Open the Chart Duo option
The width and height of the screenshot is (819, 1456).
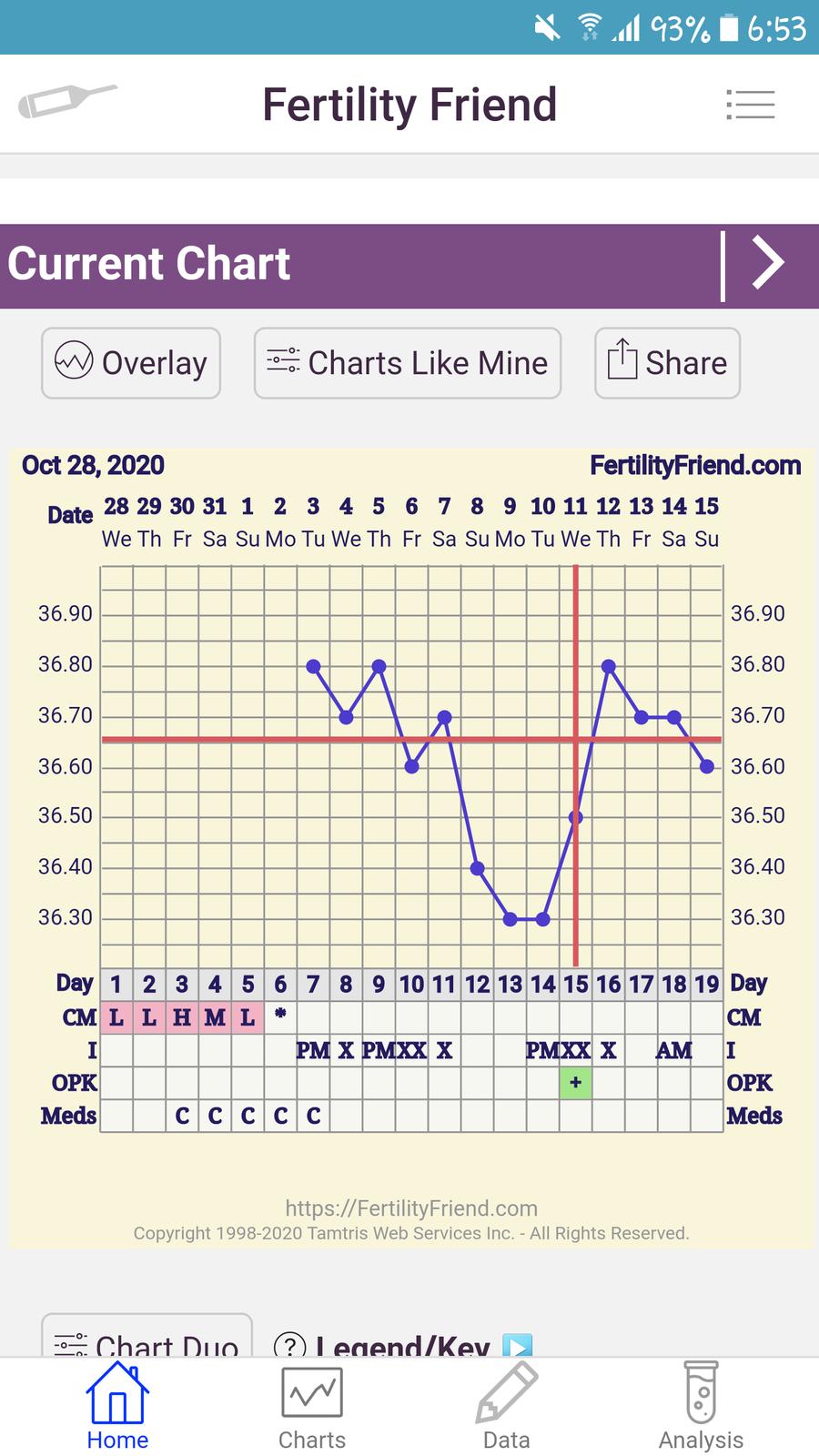tap(147, 1340)
